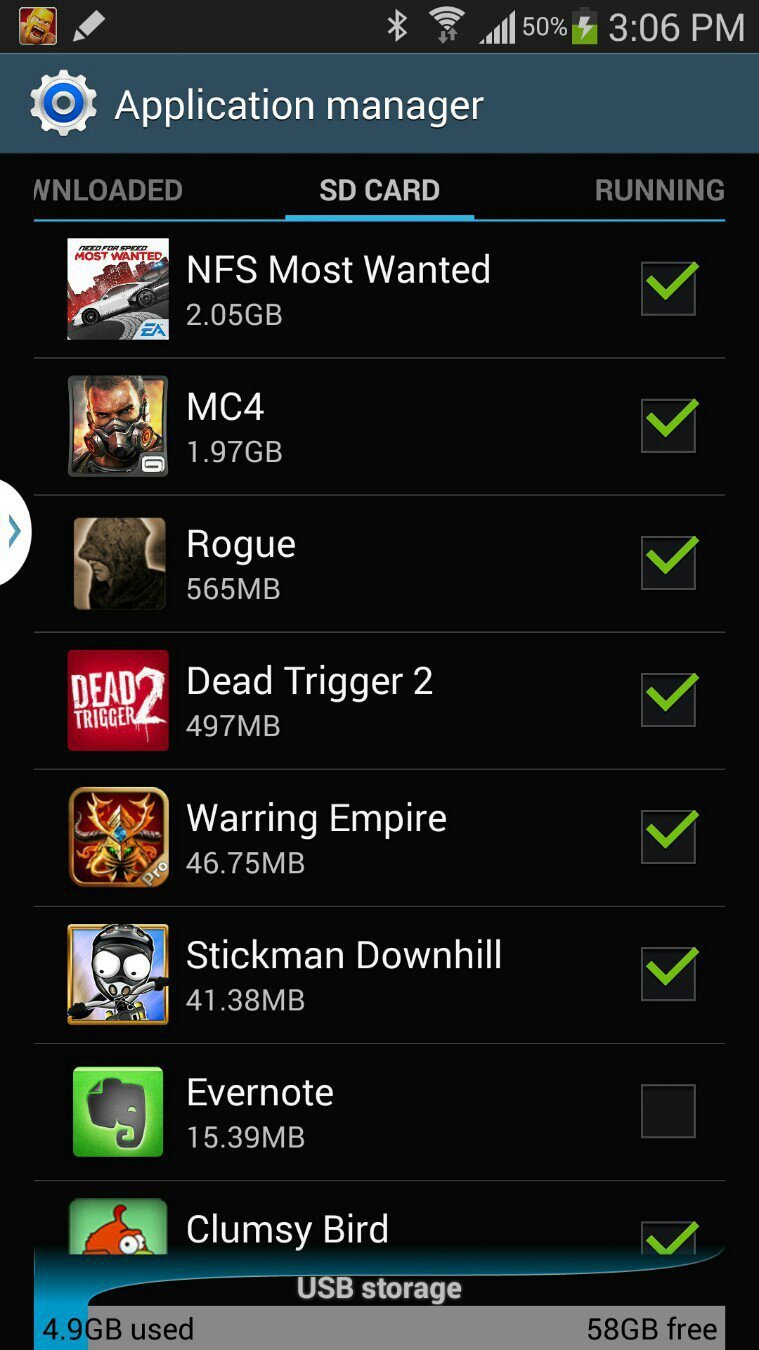Toggle Stickman Downhill checkbox

(668, 973)
